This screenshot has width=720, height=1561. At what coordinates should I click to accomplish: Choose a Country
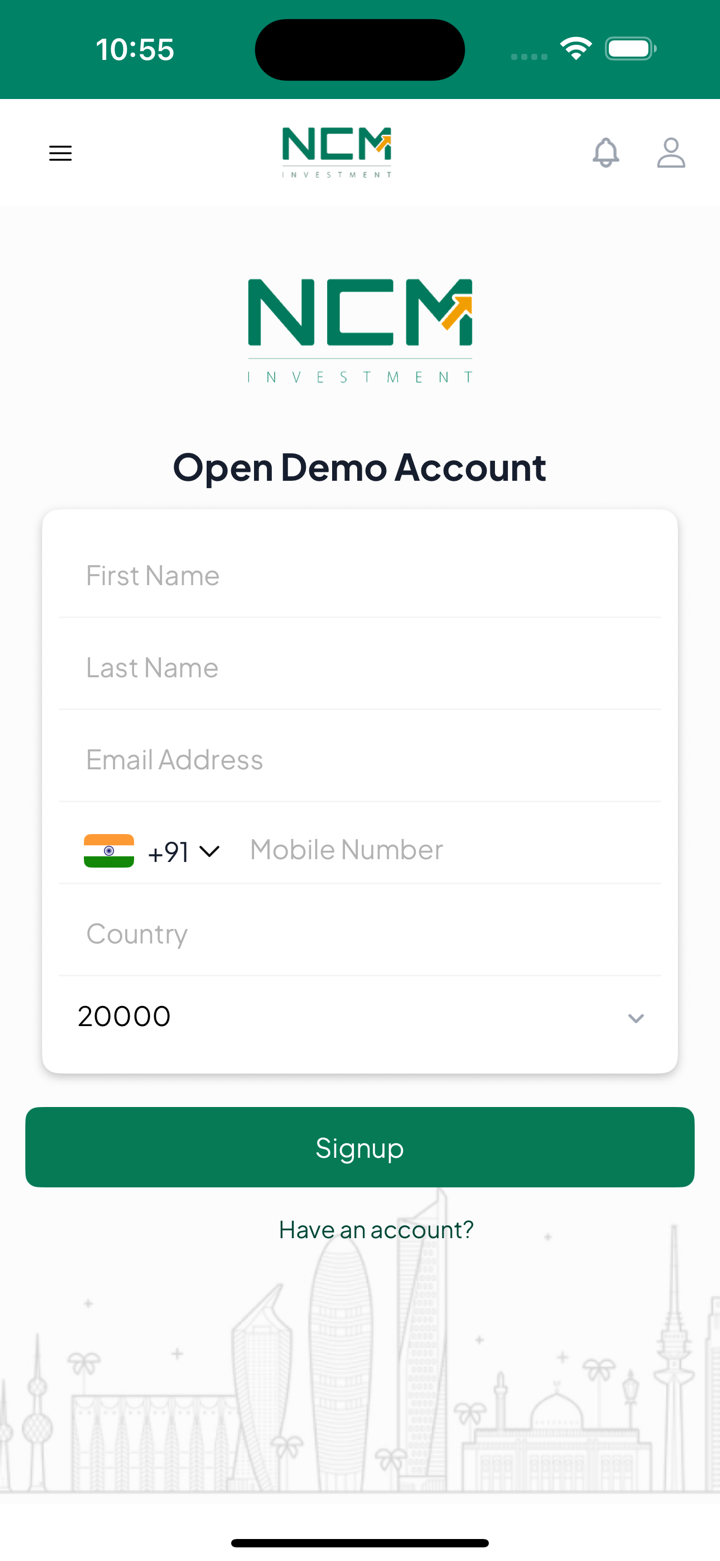point(360,934)
